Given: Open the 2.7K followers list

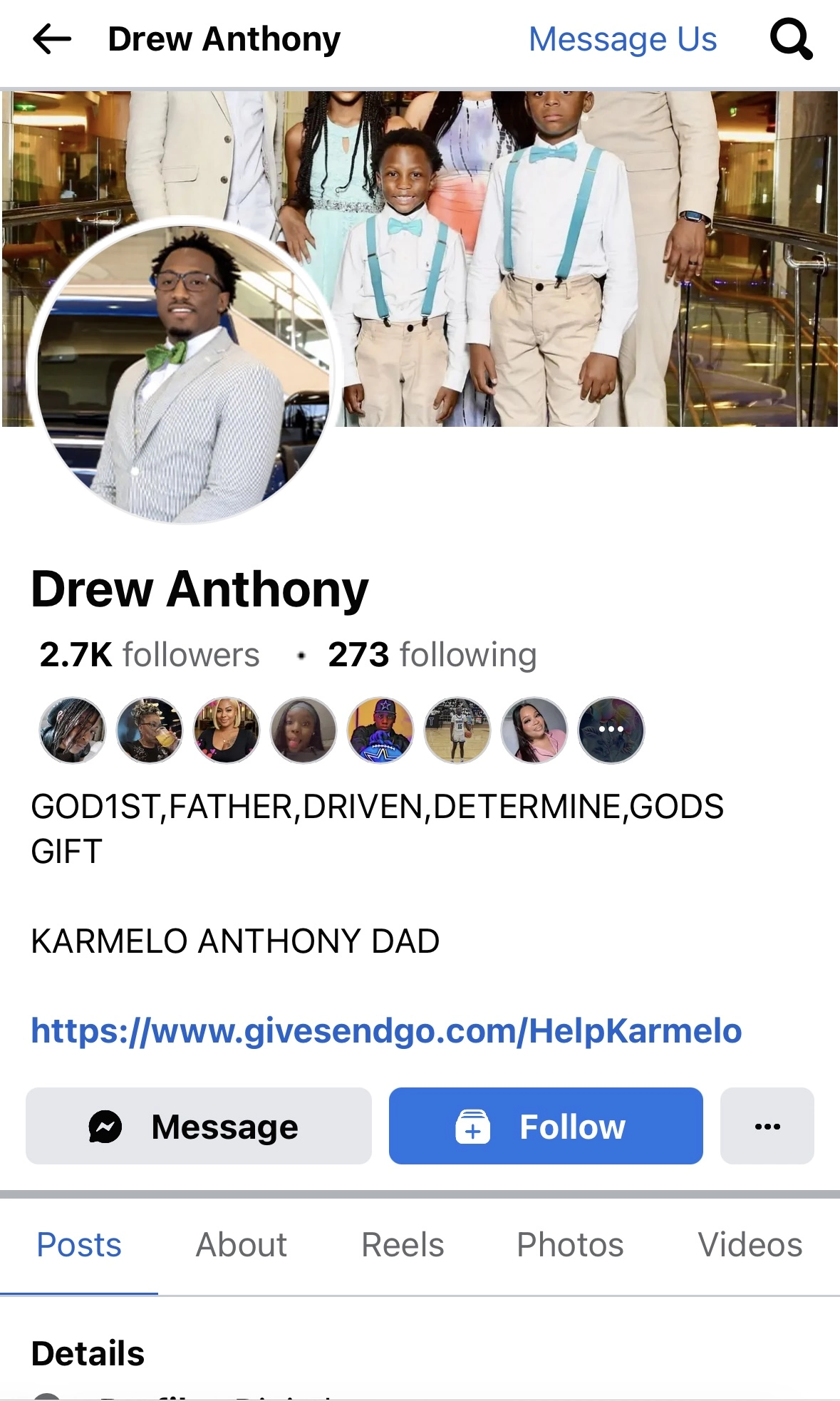Looking at the screenshot, I should [149, 654].
